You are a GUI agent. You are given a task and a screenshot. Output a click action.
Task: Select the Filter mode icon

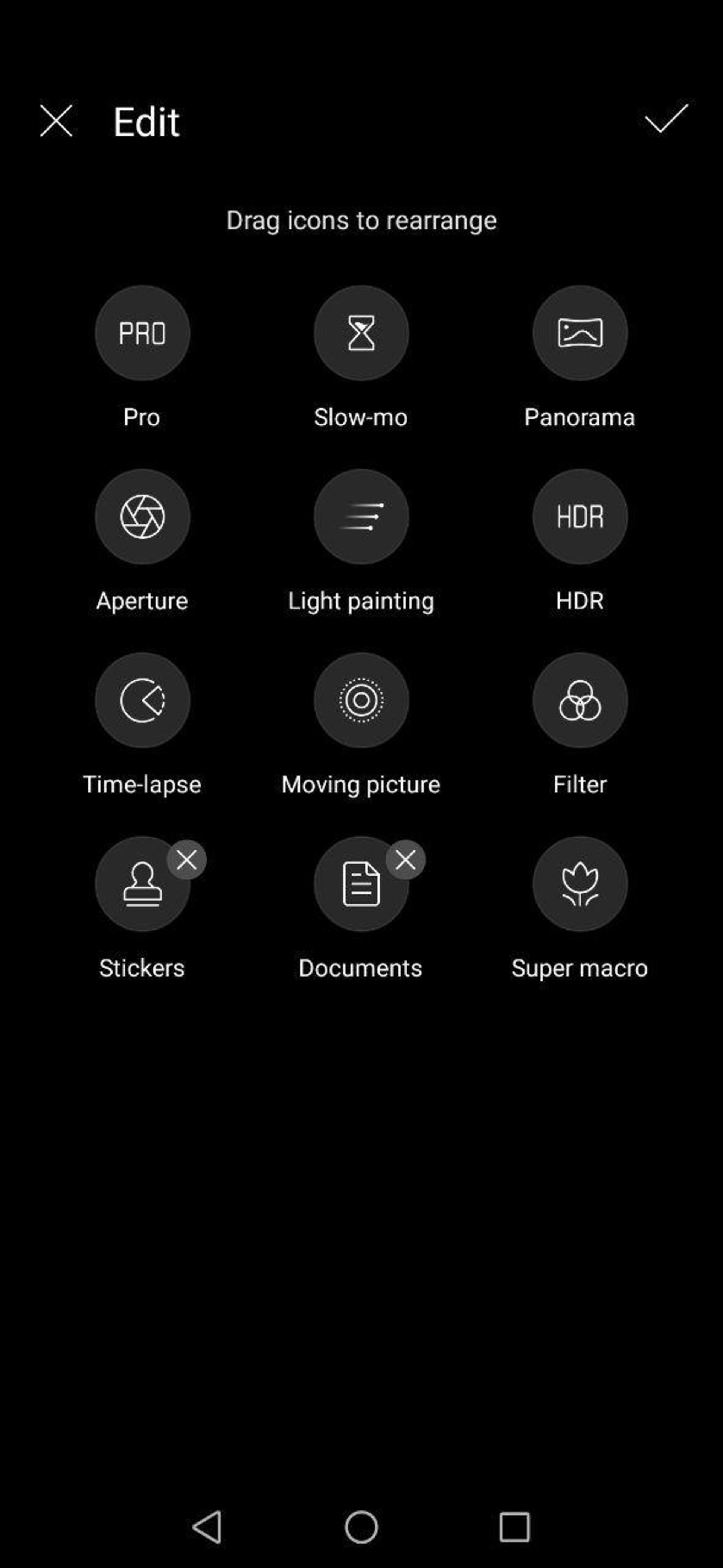coord(580,701)
